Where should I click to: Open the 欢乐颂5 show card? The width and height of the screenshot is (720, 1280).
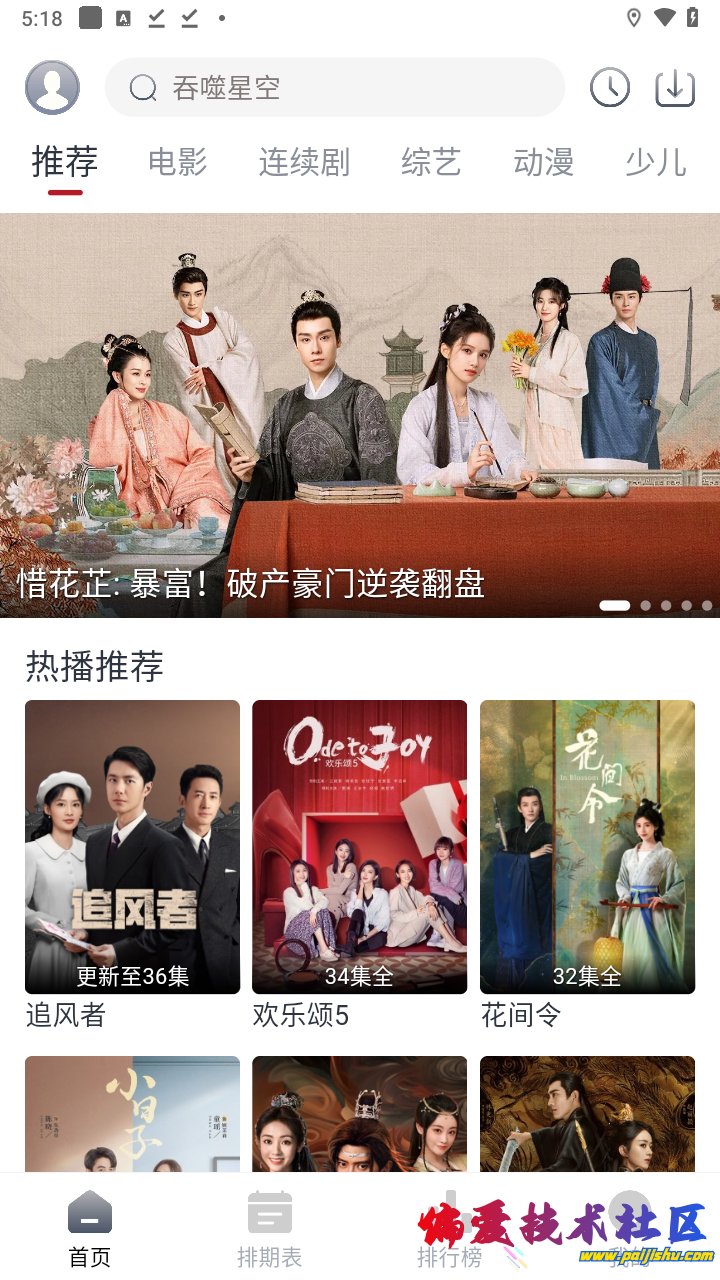point(359,846)
